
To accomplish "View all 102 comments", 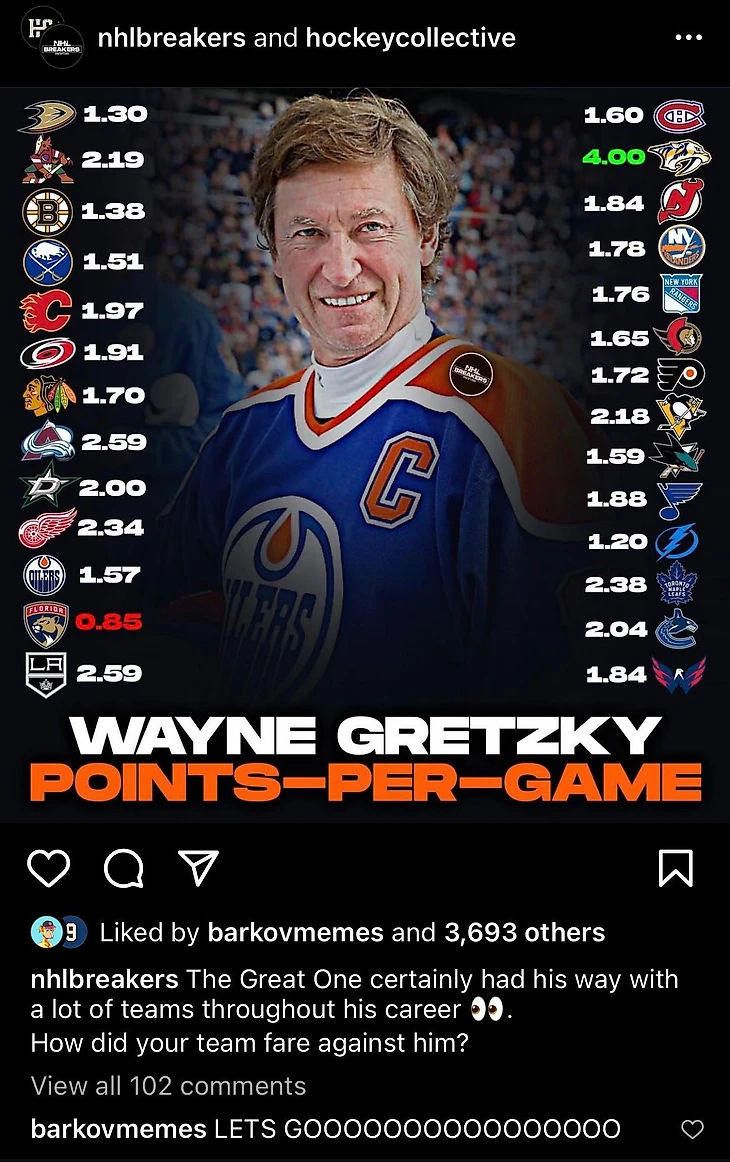I will (x=168, y=1085).
